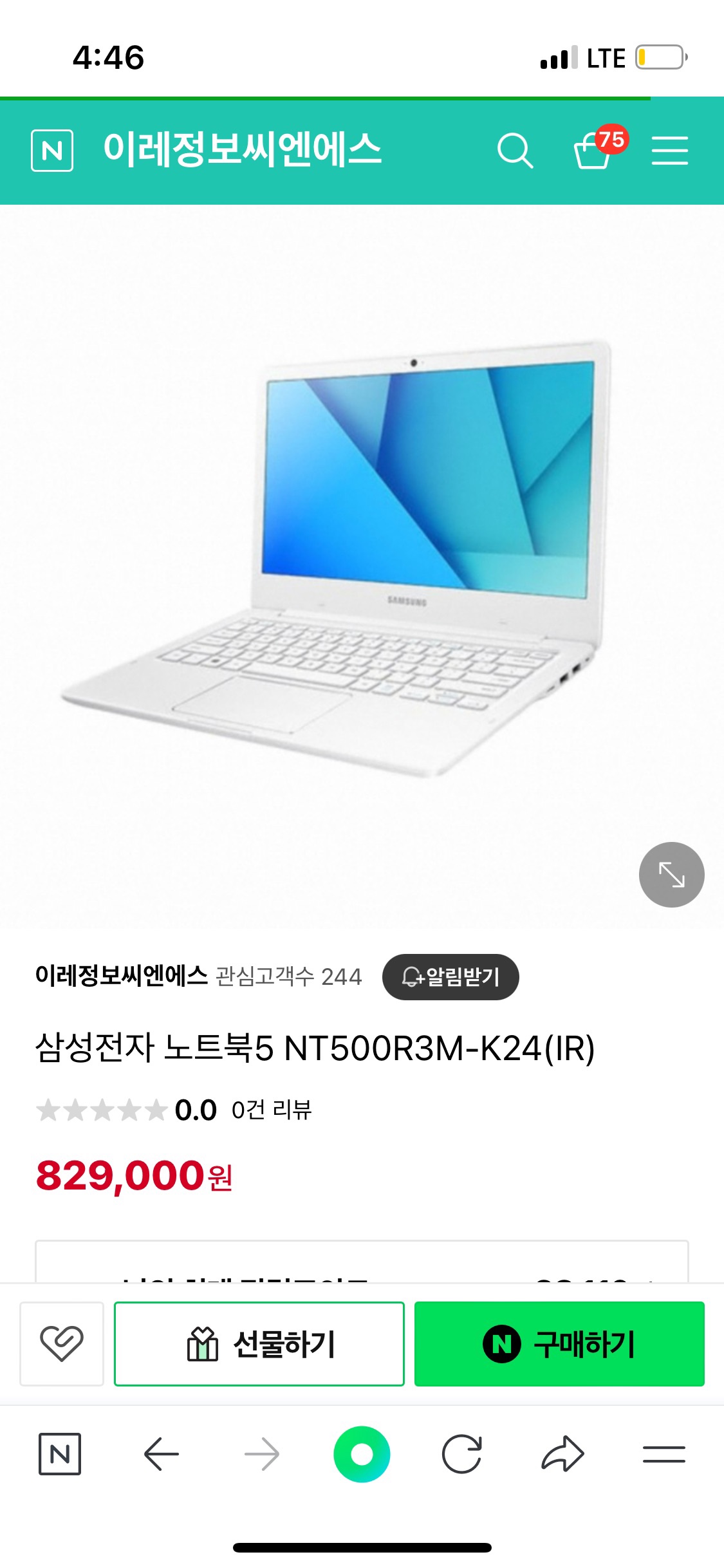
Task: Share this product page
Action: coord(562,1453)
